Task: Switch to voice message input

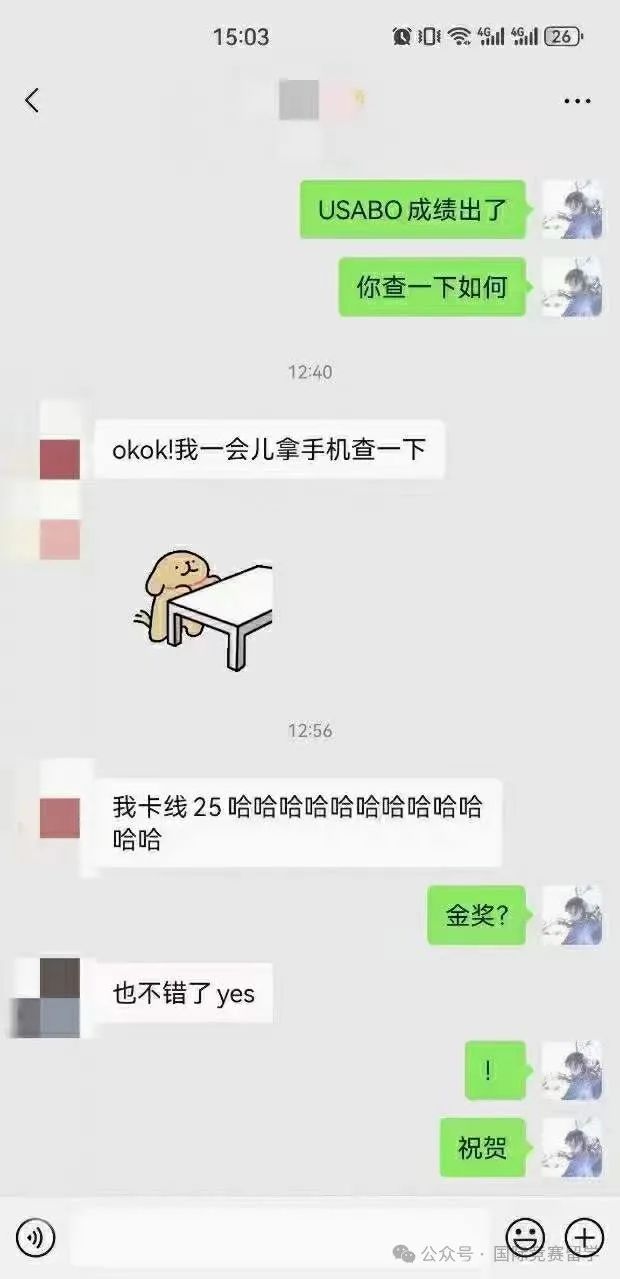Action: [x=36, y=1238]
